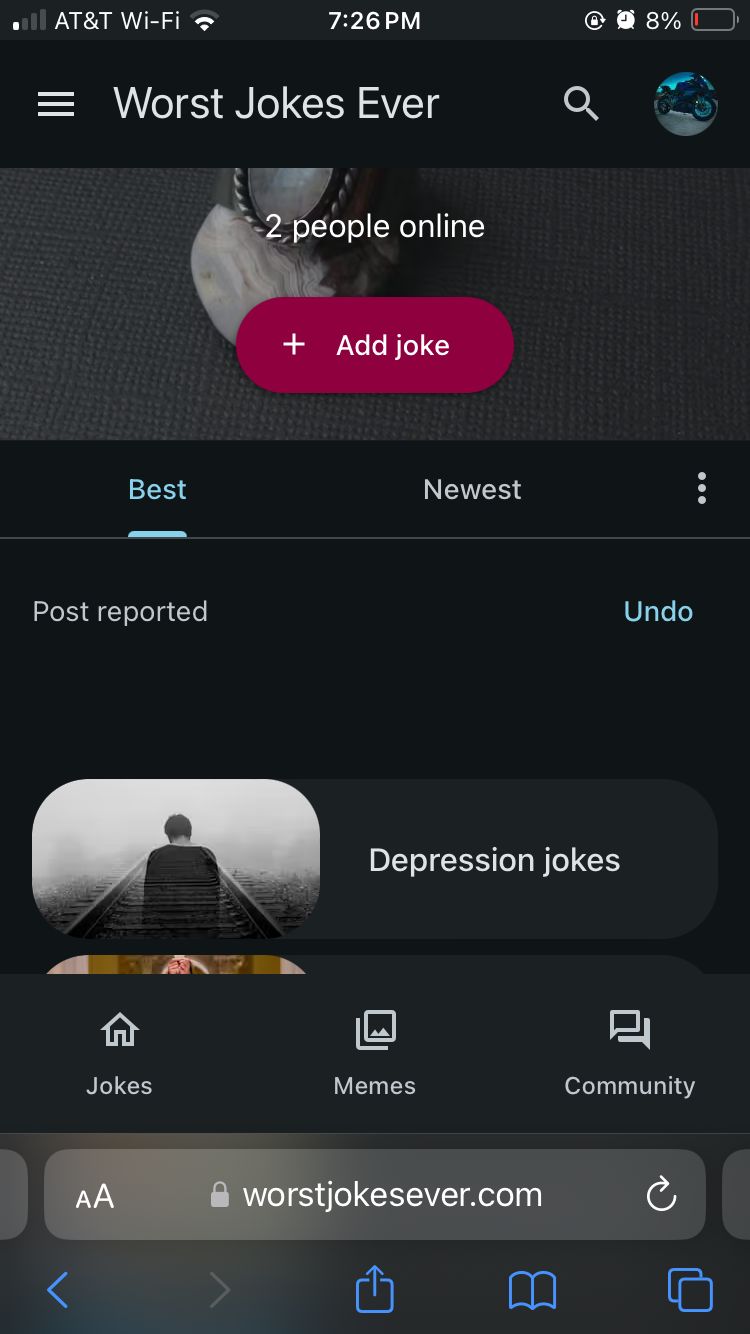Reload the page
This screenshot has height=1334, width=750.
click(x=661, y=1195)
